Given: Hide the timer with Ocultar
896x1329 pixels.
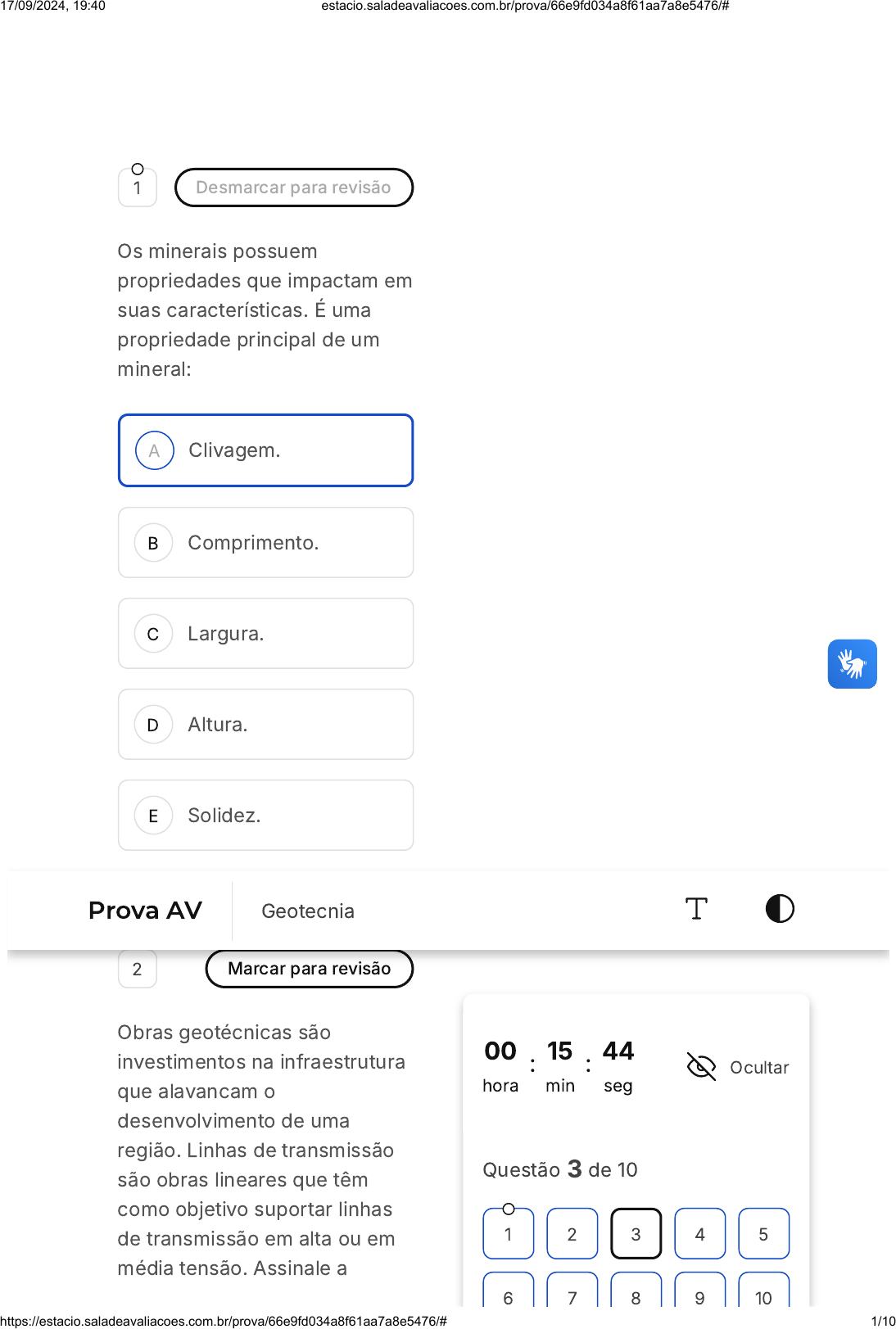Looking at the screenshot, I should (738, 1067).
